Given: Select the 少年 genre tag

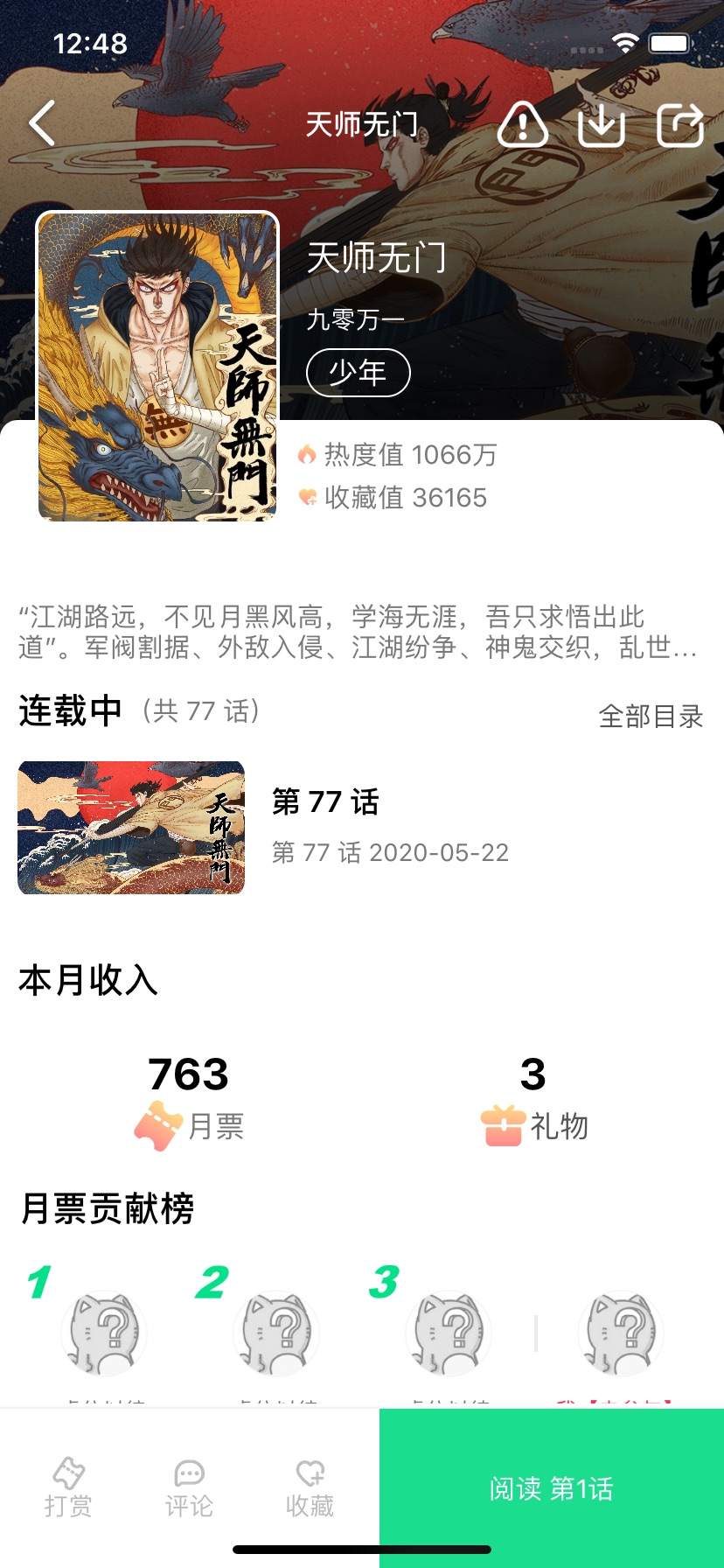Looking at the screenshot, I should (358, 373).
